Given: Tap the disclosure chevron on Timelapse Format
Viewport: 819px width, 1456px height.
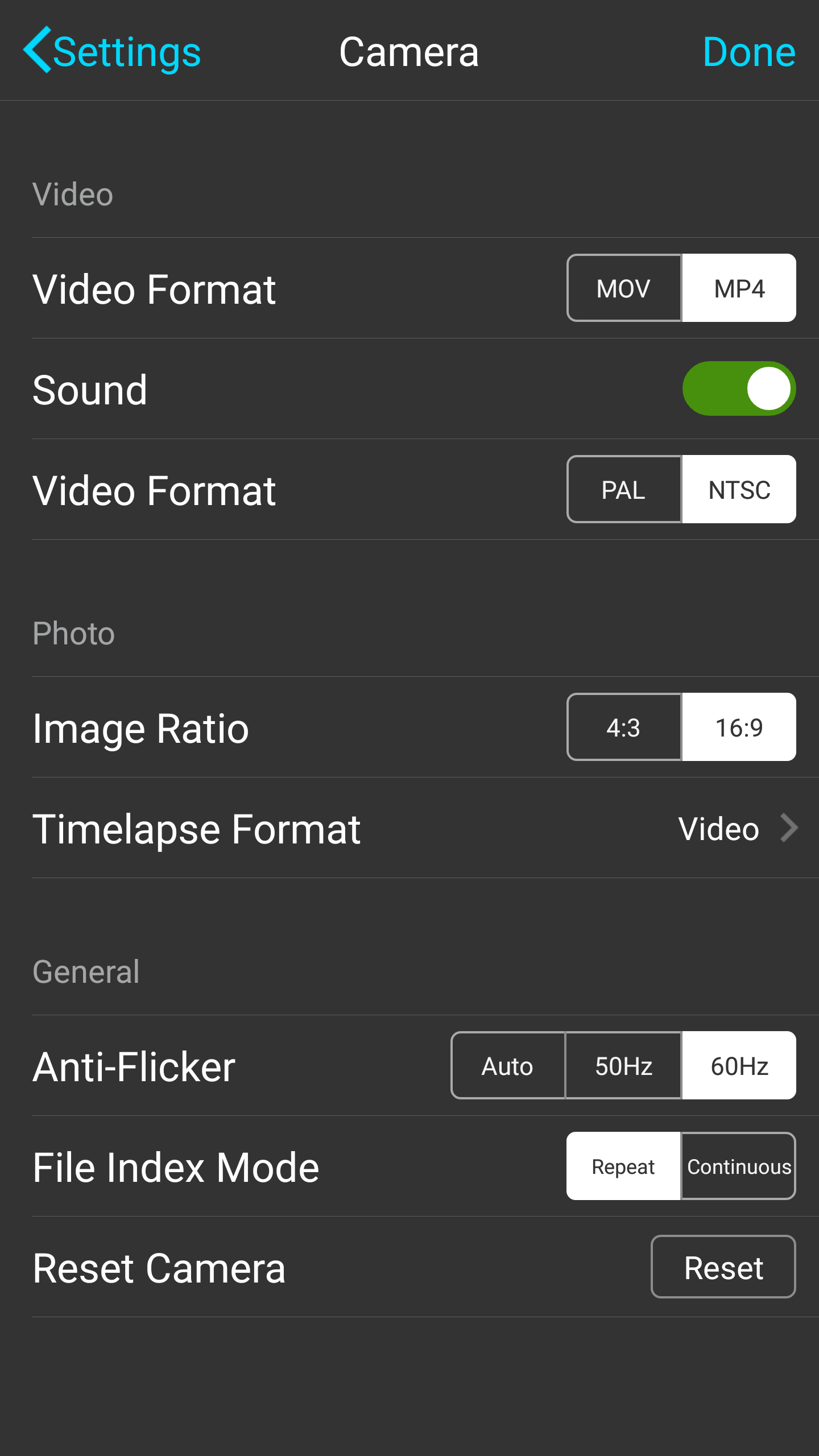Looking at the screenshot, I should coord(788,829).
